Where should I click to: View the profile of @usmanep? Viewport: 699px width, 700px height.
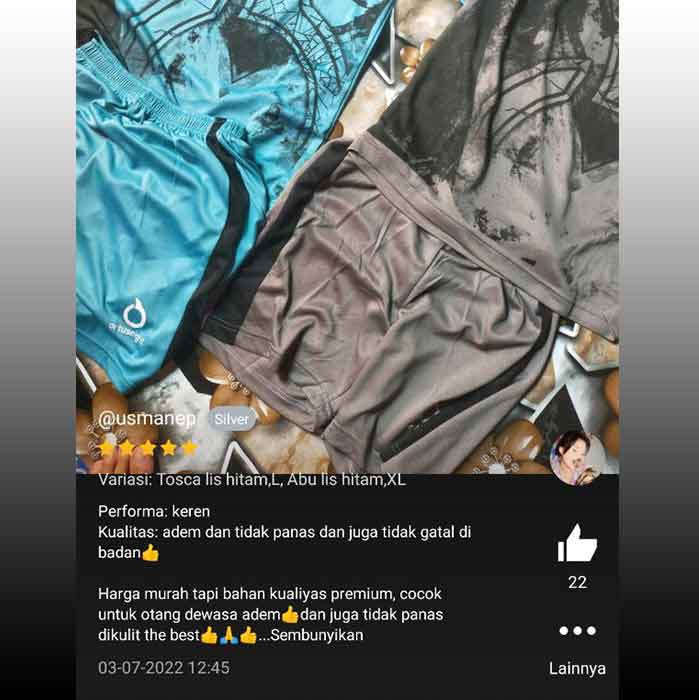click(147, 419)
